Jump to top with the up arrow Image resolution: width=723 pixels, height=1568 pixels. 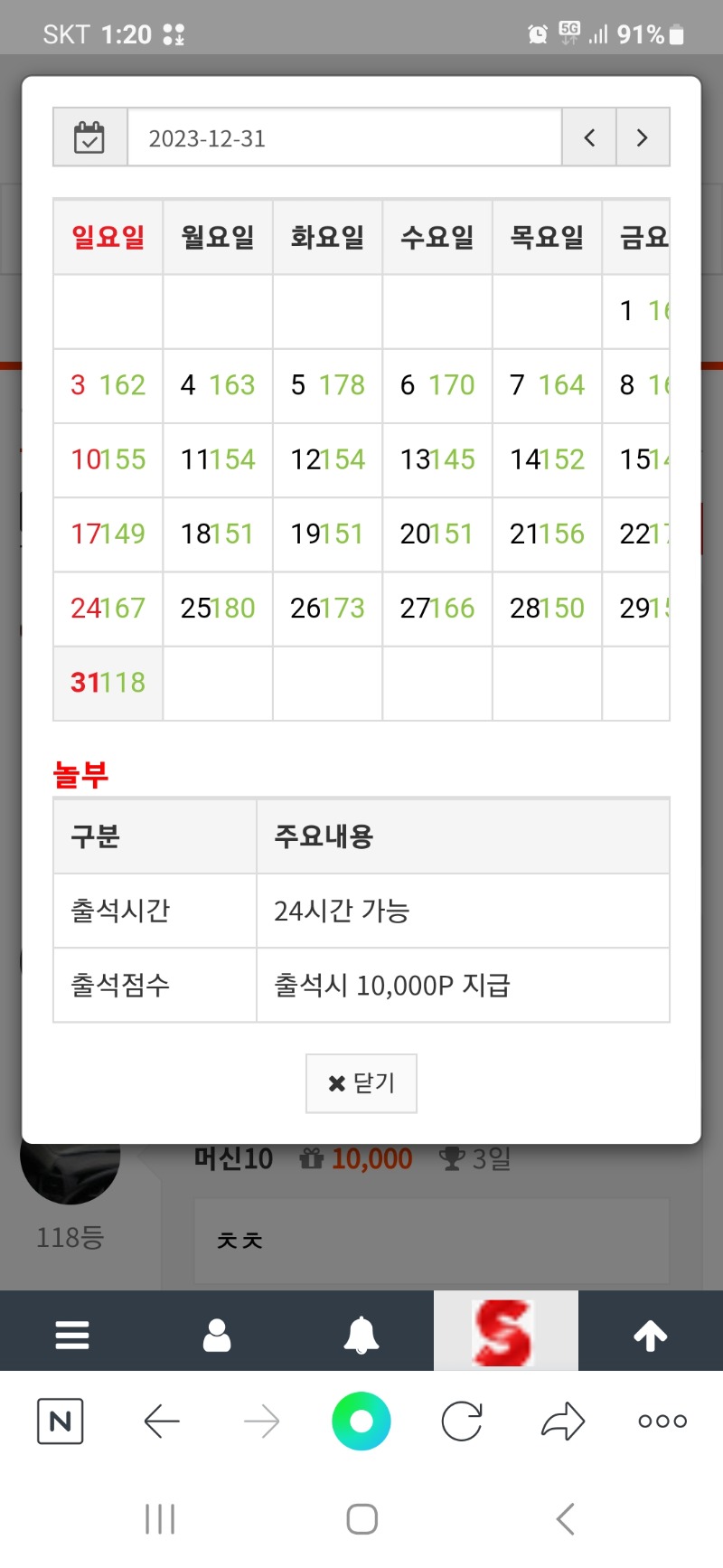(x=651, y=1335)
